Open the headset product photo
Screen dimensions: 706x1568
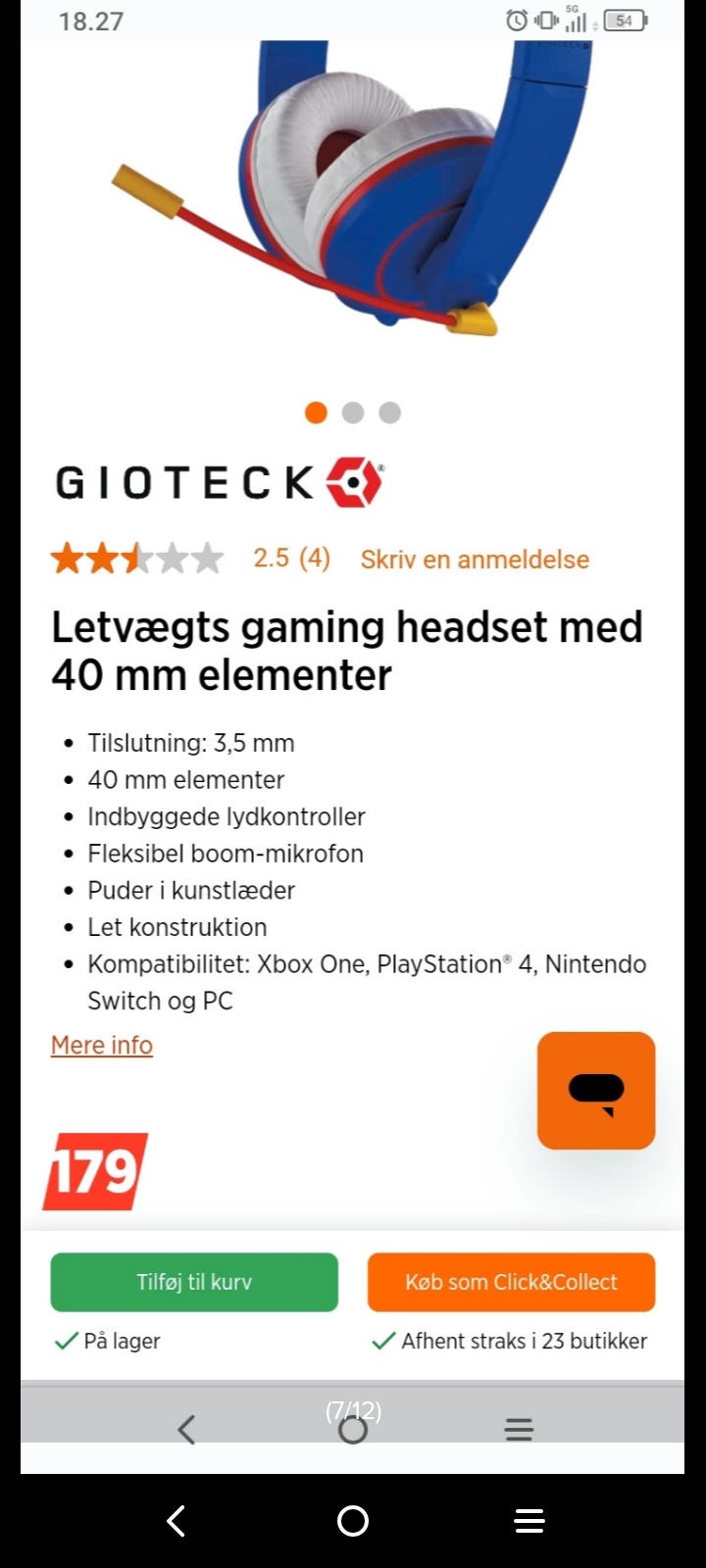pyautogui.click(x=353, y=196)
